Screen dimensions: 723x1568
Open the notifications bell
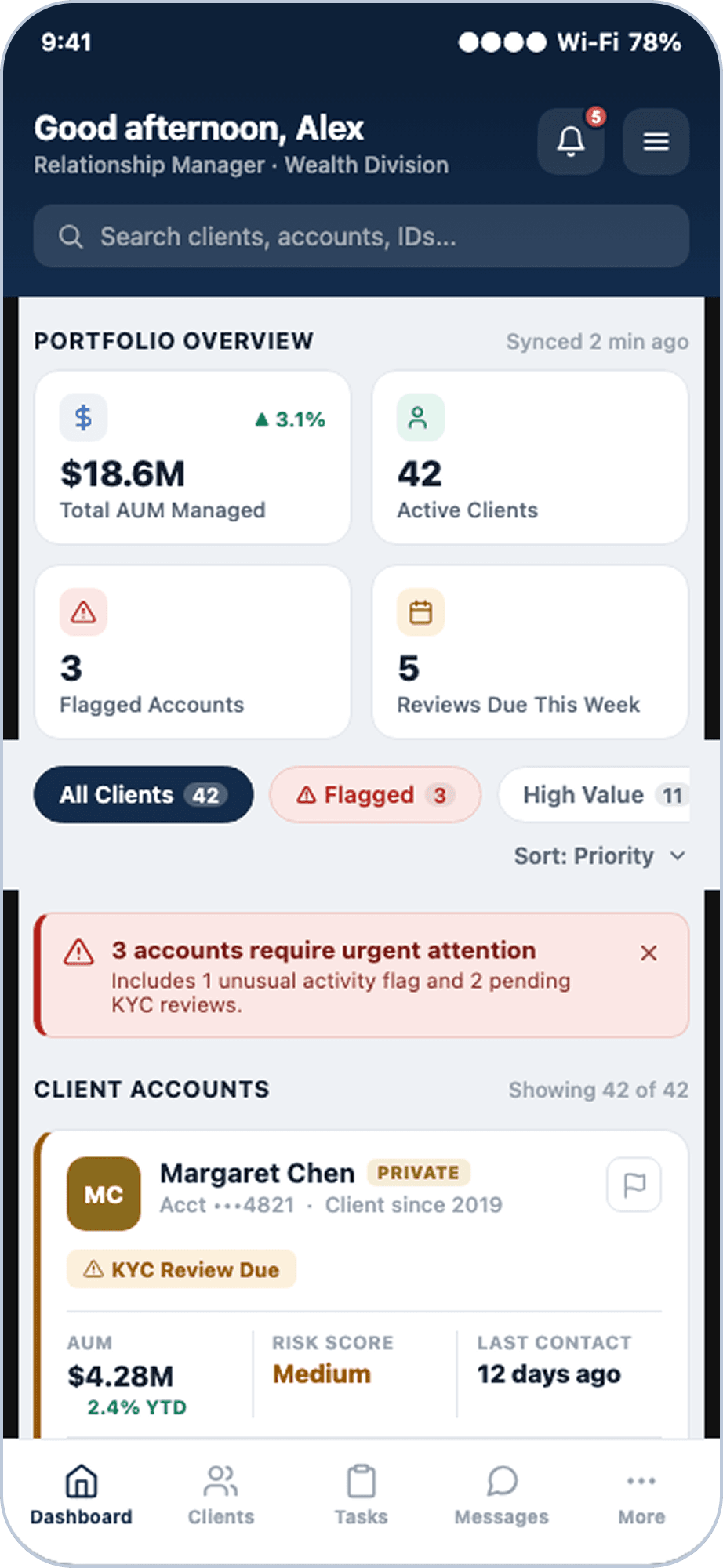571,141
